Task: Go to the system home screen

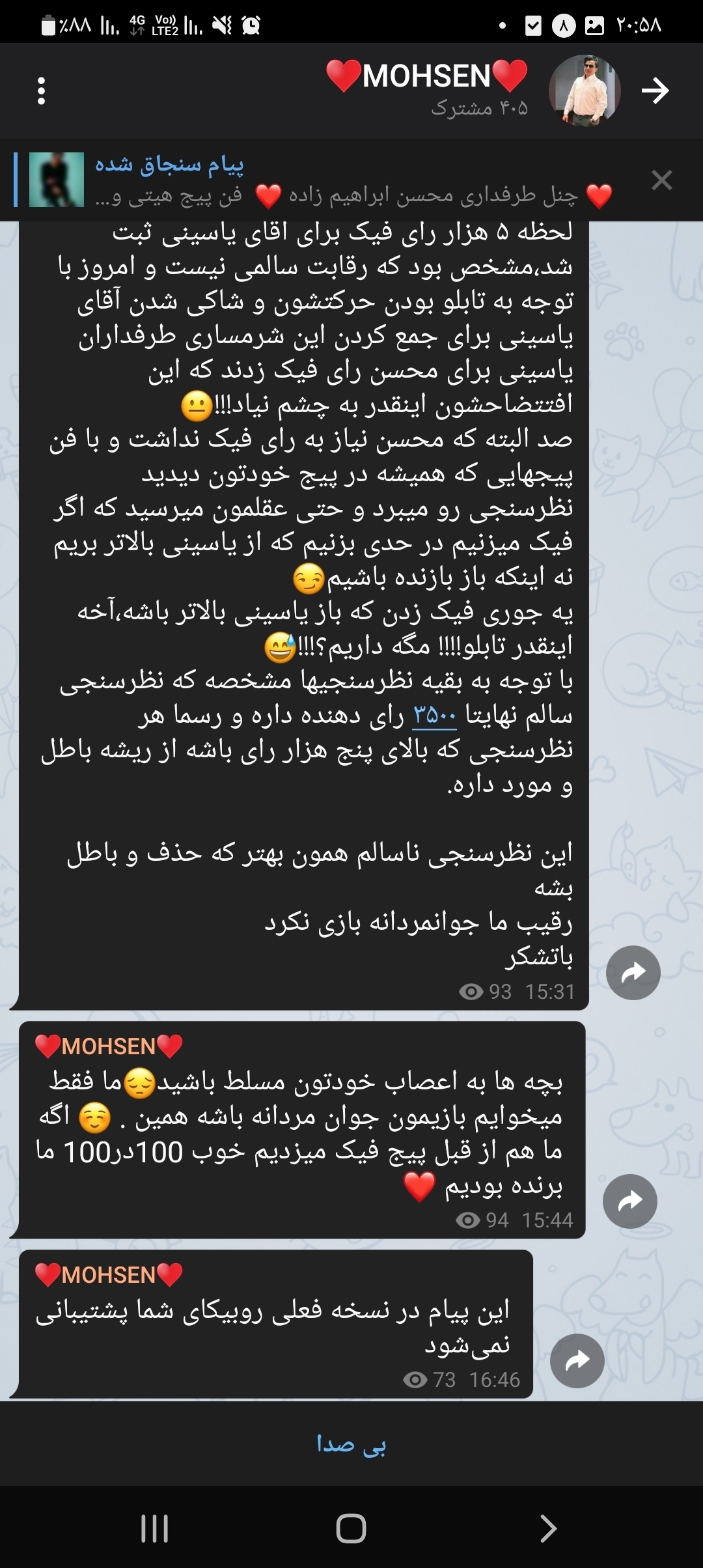Action: [351, 1528]
